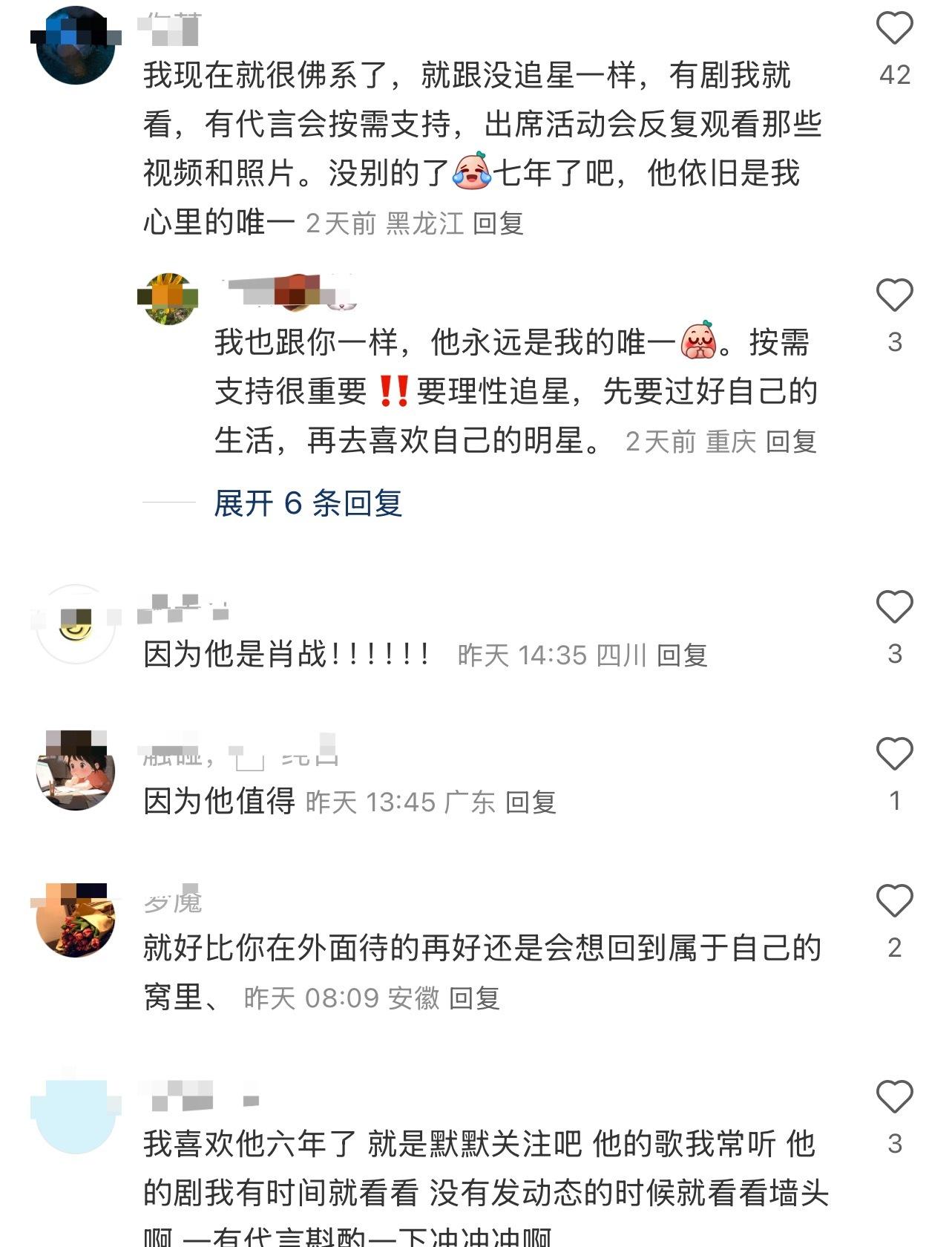The image size is (952, 1247).
Task: Reply to the 重庆 comment via 回复
Action: (x=791, y=442)
